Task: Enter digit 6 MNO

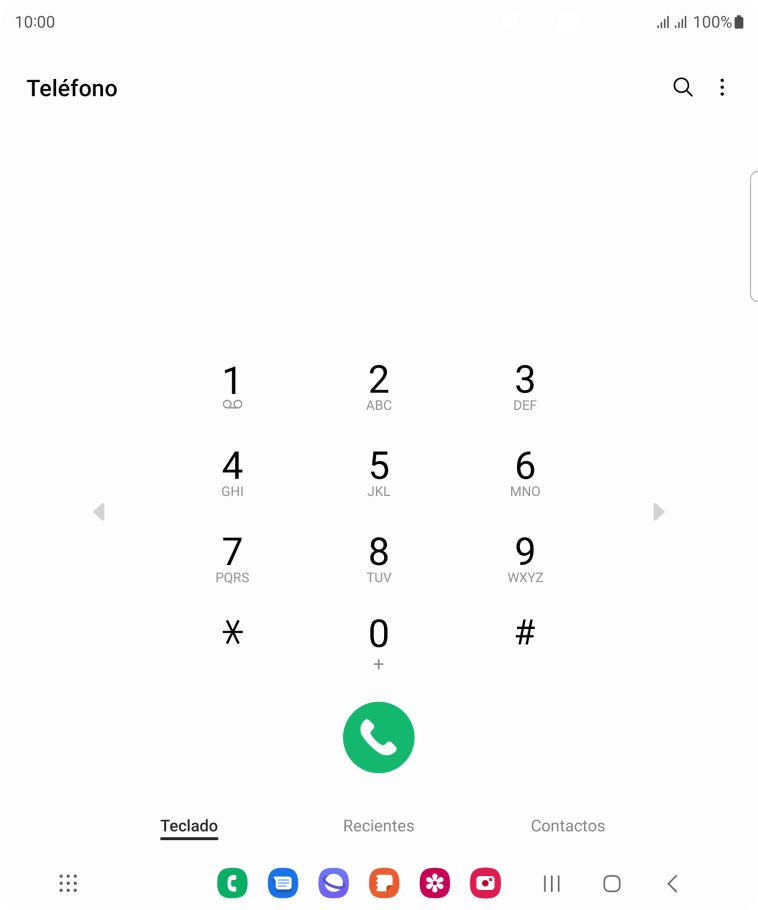Action: pos(525,473)
